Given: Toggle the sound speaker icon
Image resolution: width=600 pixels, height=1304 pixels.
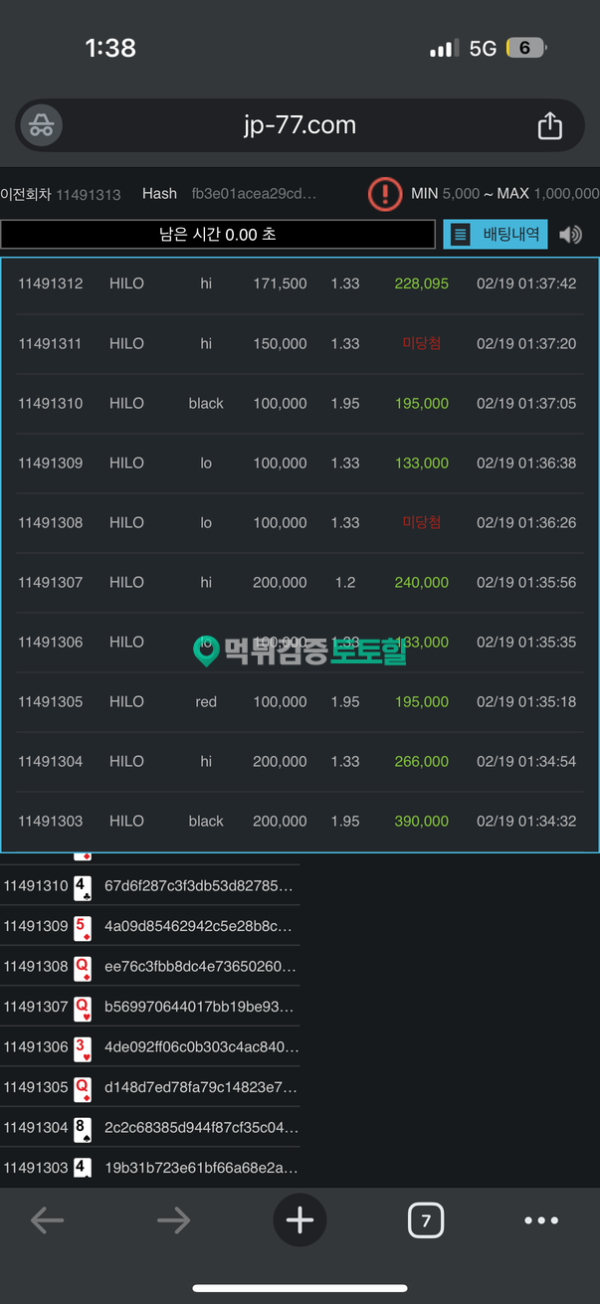Looking at the screenshot, I should [x=571, y=235].
